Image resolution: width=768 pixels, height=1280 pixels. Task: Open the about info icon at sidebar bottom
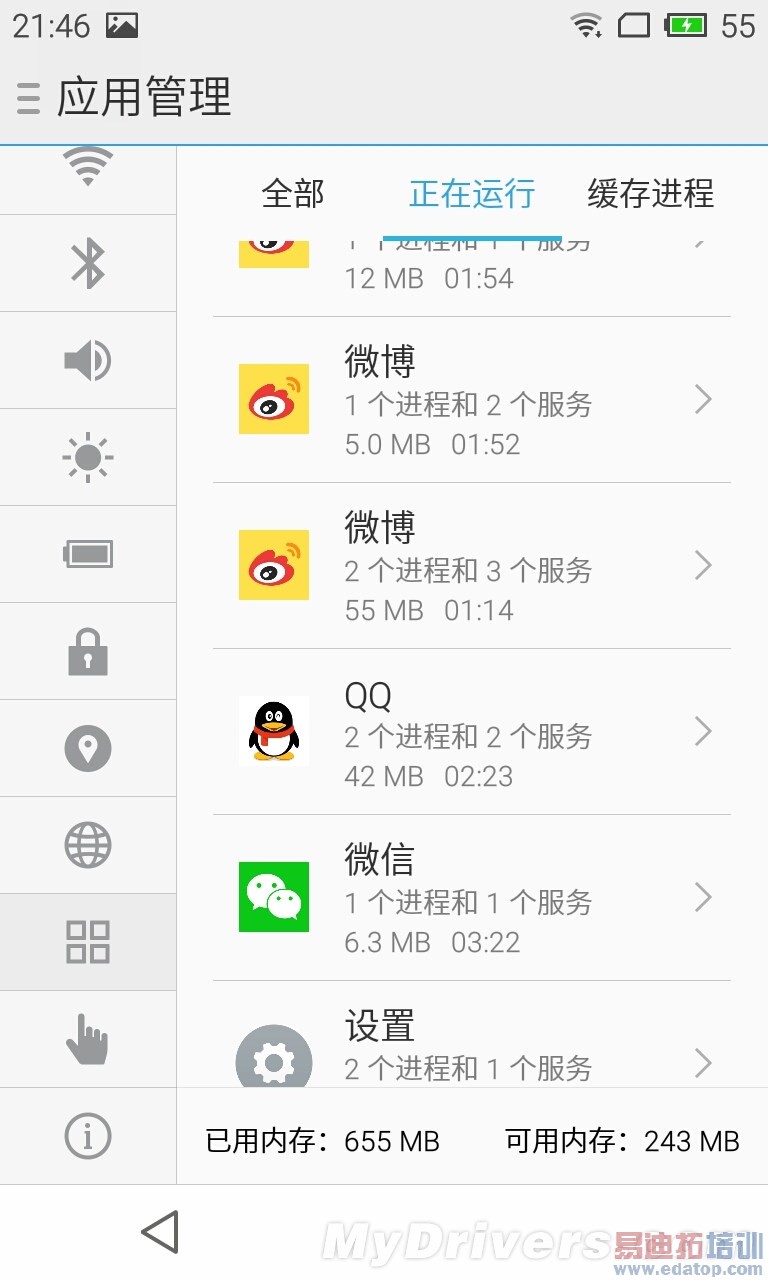tap(88, 1135)
